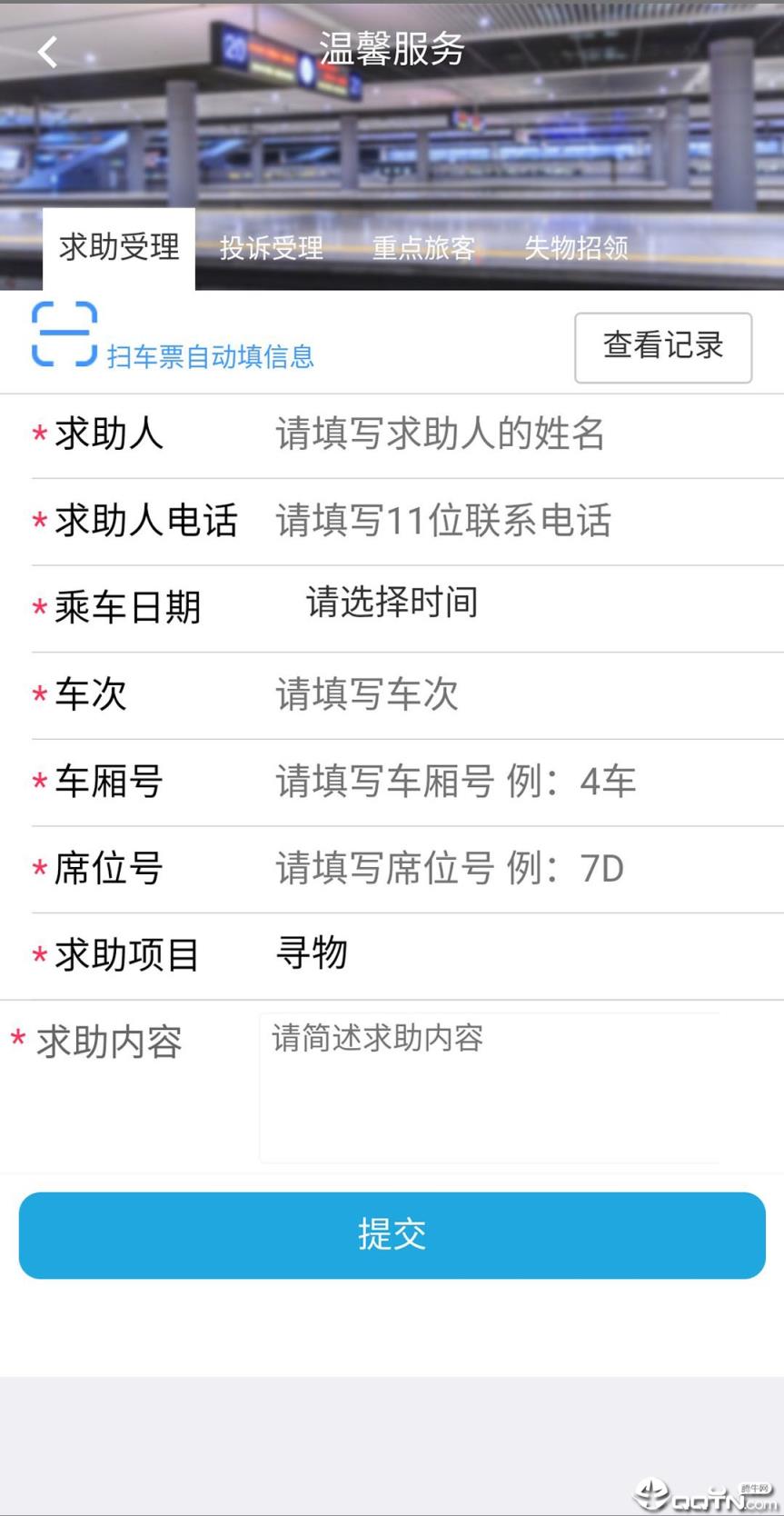The image size is (784, 1516).
Task: Click the 求助人 name input field
Action: pyautogui.click(x=441, y=434)
